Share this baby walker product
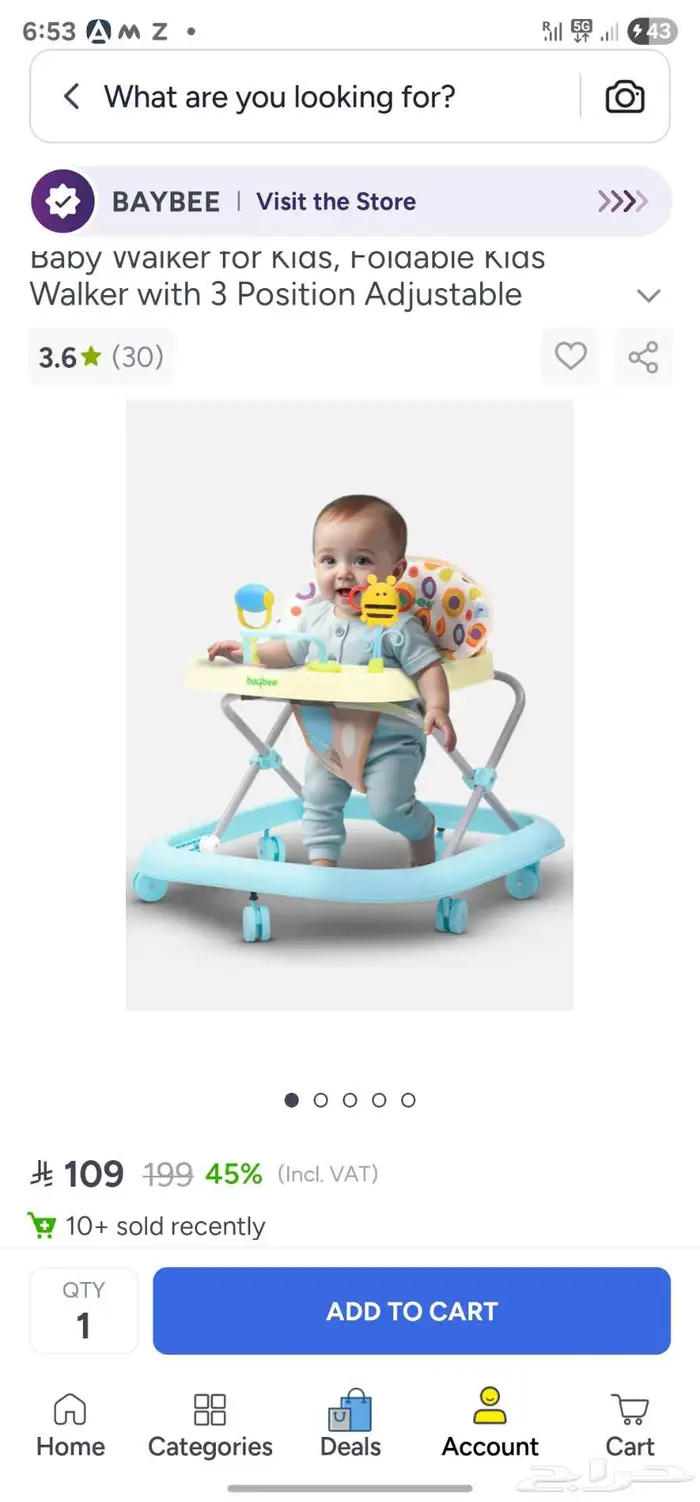Viewport: 700px width, 1502px height. click(643, 356)
